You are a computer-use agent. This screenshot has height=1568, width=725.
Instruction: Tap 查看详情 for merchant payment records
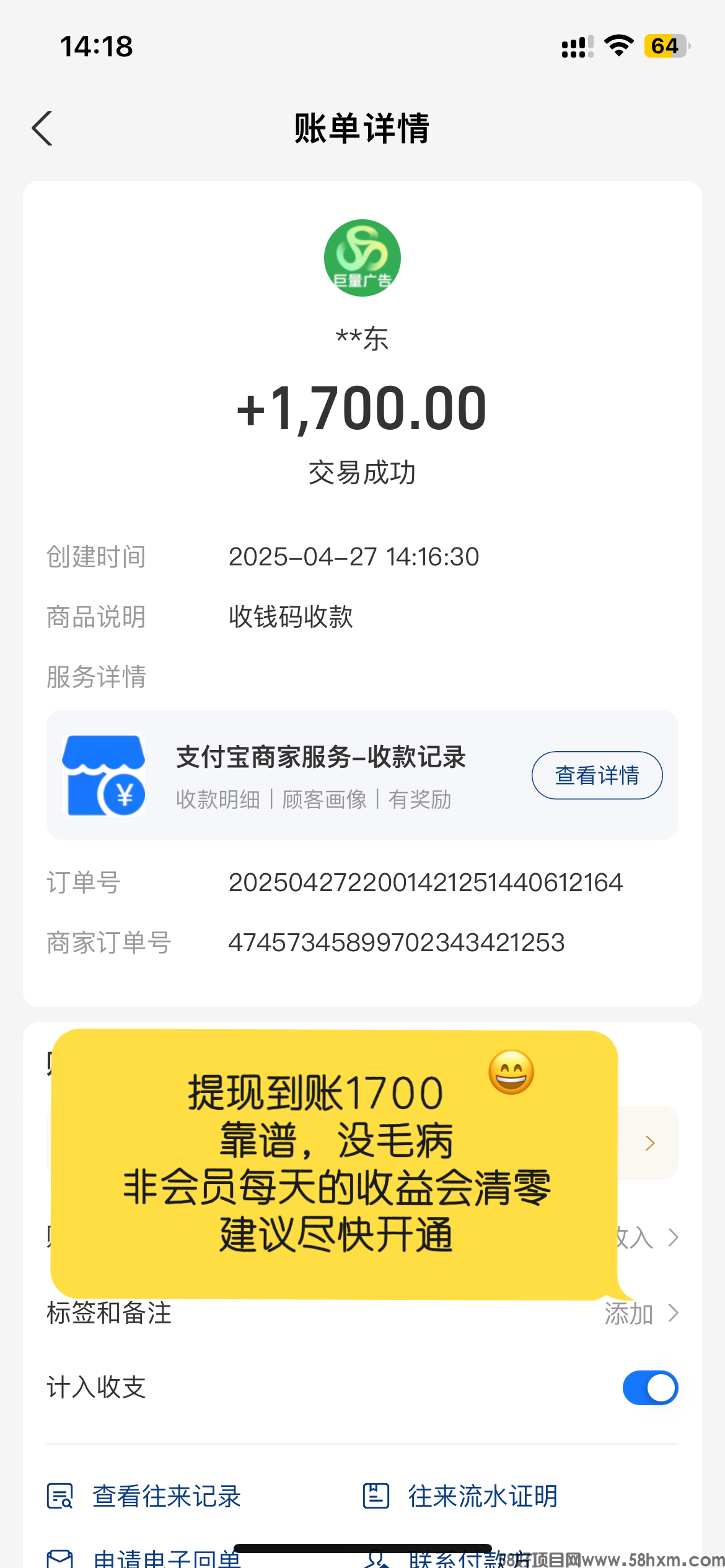[596, 775]
